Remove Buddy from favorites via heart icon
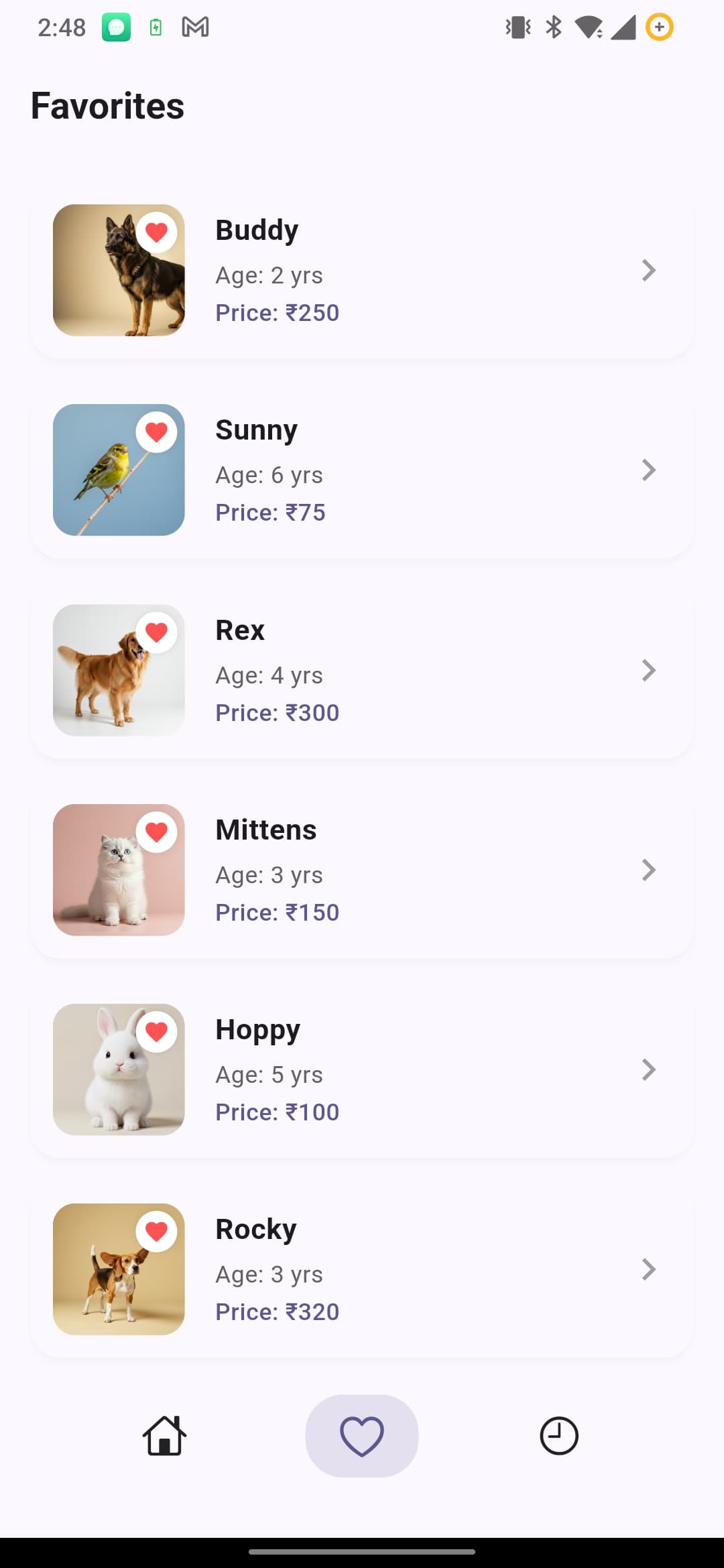 156,233
